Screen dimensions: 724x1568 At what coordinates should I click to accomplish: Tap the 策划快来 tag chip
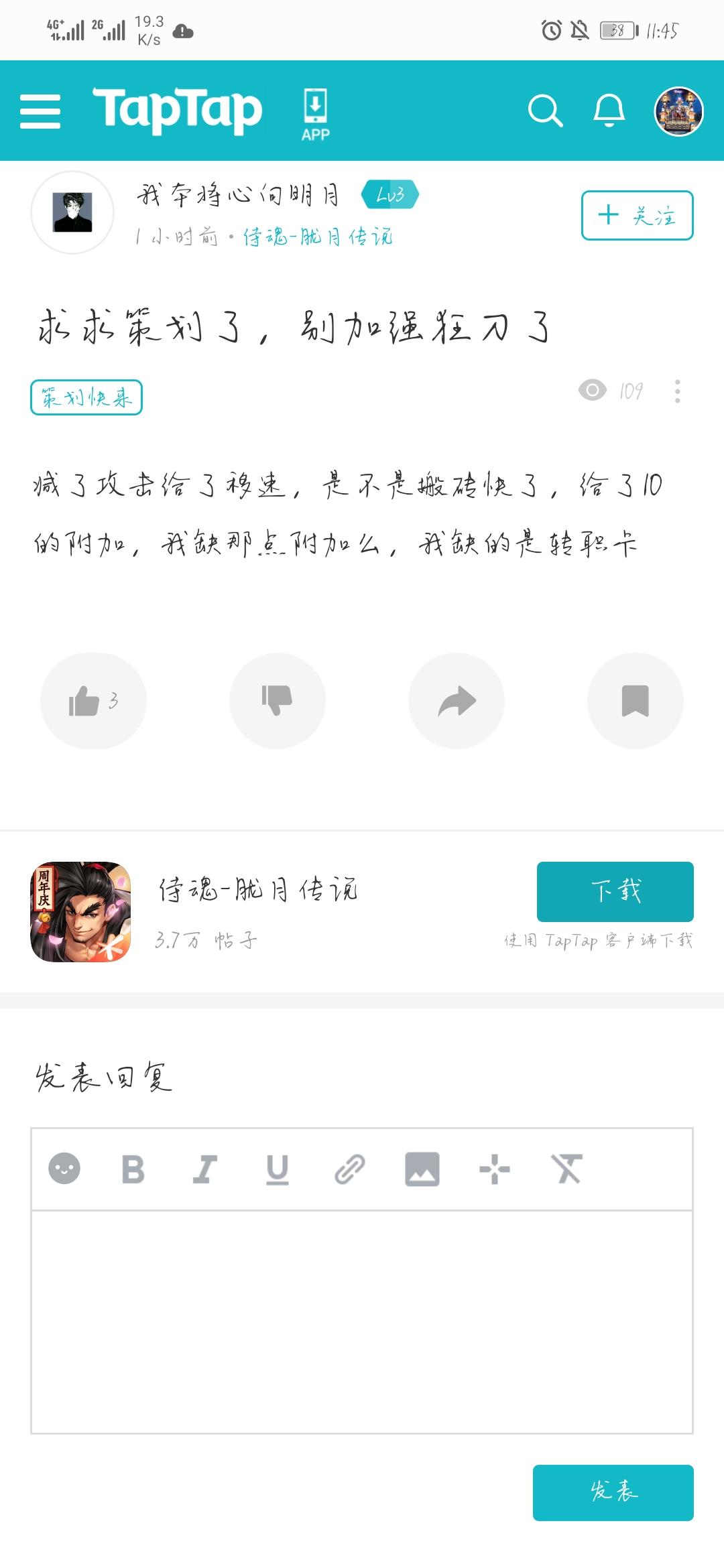[86, 397]
